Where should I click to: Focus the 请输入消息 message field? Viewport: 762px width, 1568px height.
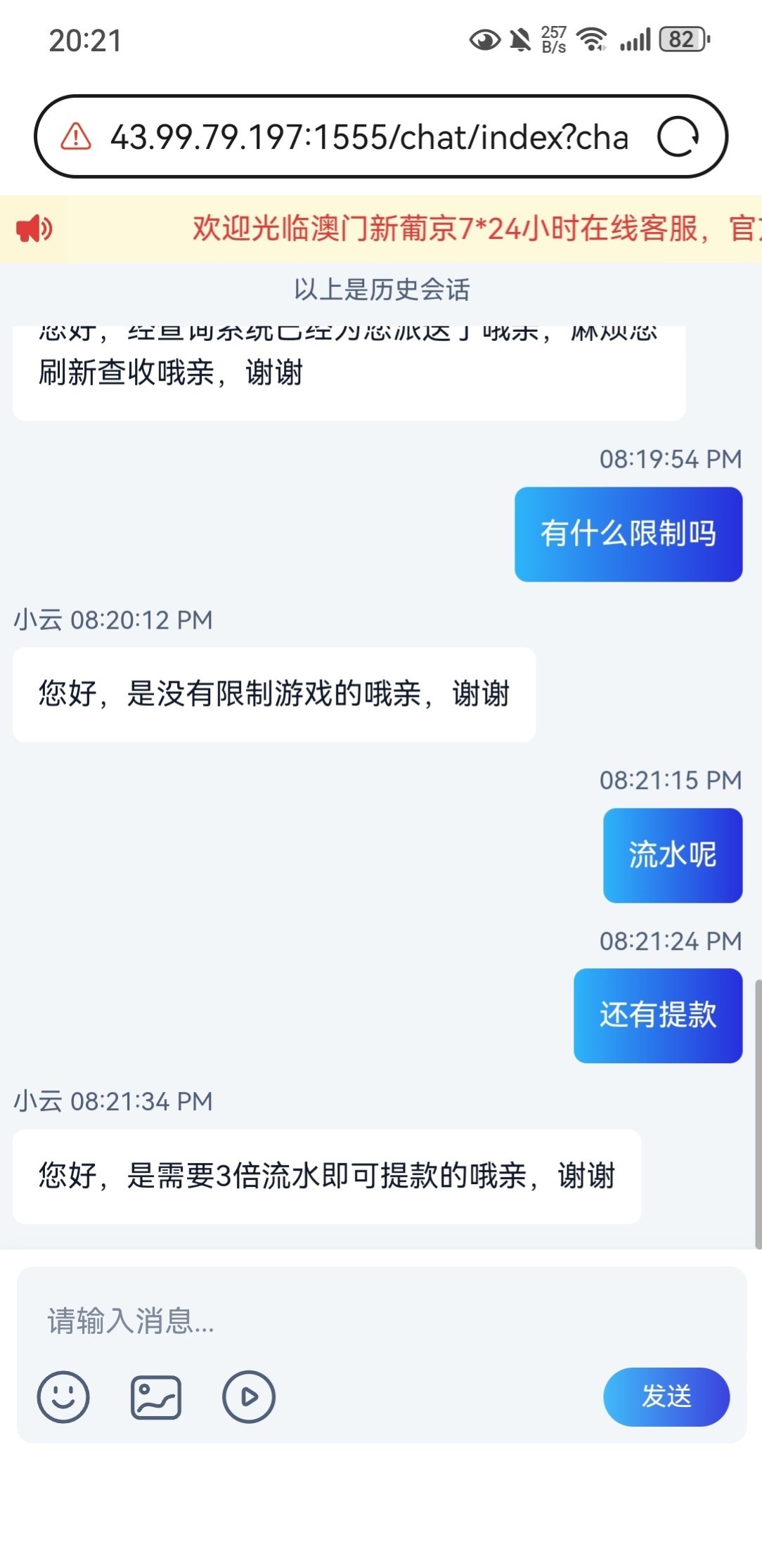pyautogui.click(x=380, y=1320)
